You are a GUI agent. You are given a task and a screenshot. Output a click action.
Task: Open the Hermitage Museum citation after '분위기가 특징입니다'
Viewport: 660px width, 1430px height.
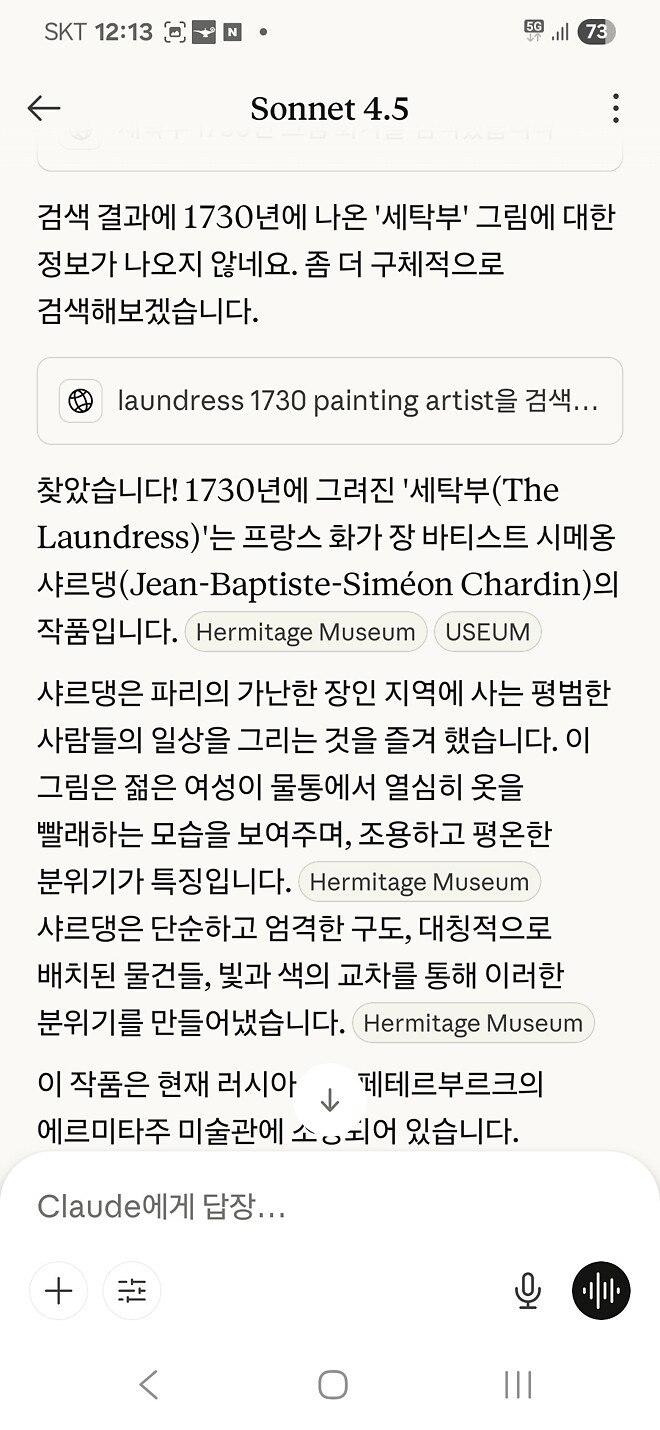click(420, 882)
